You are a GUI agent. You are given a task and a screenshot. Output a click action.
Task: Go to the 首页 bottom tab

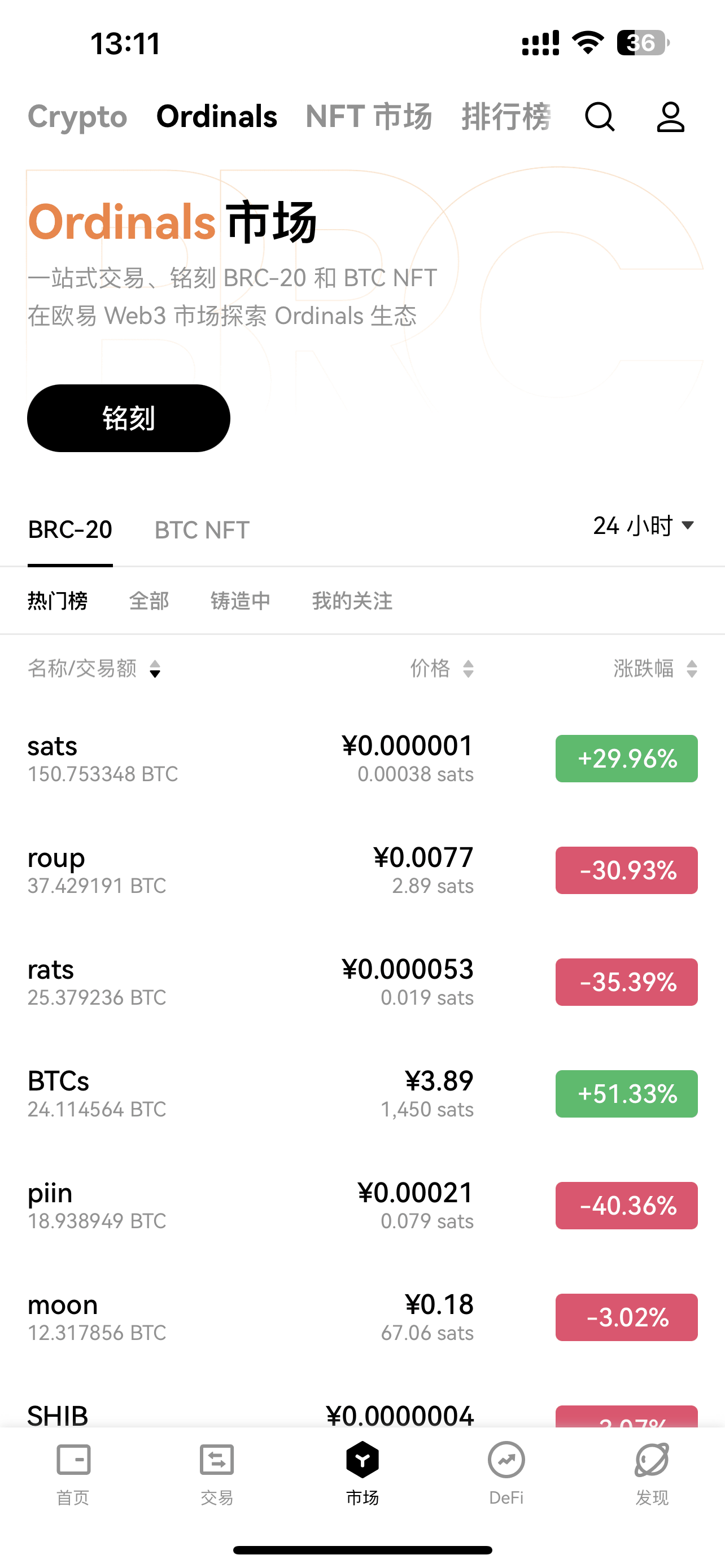[73, 1473]
